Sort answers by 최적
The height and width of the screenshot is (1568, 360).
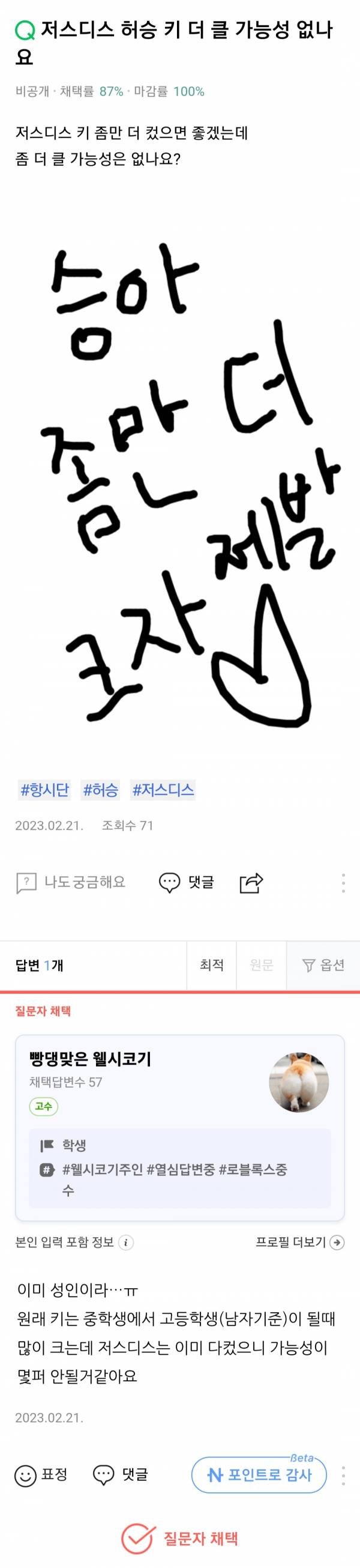point(212,965)
